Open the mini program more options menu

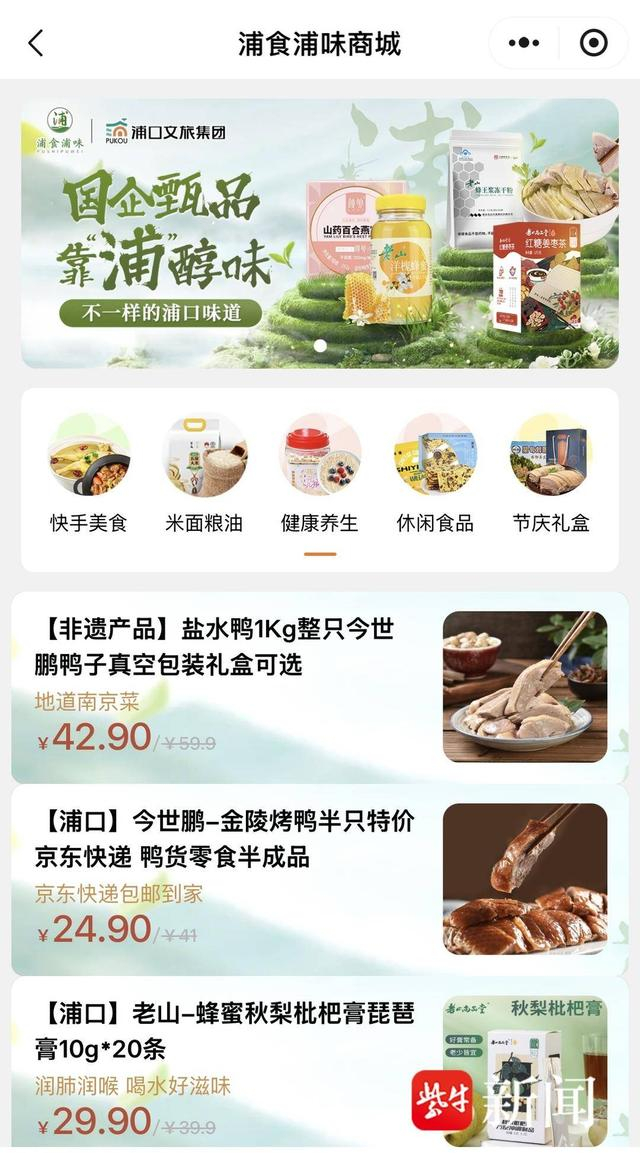click(x=524, y=43)
